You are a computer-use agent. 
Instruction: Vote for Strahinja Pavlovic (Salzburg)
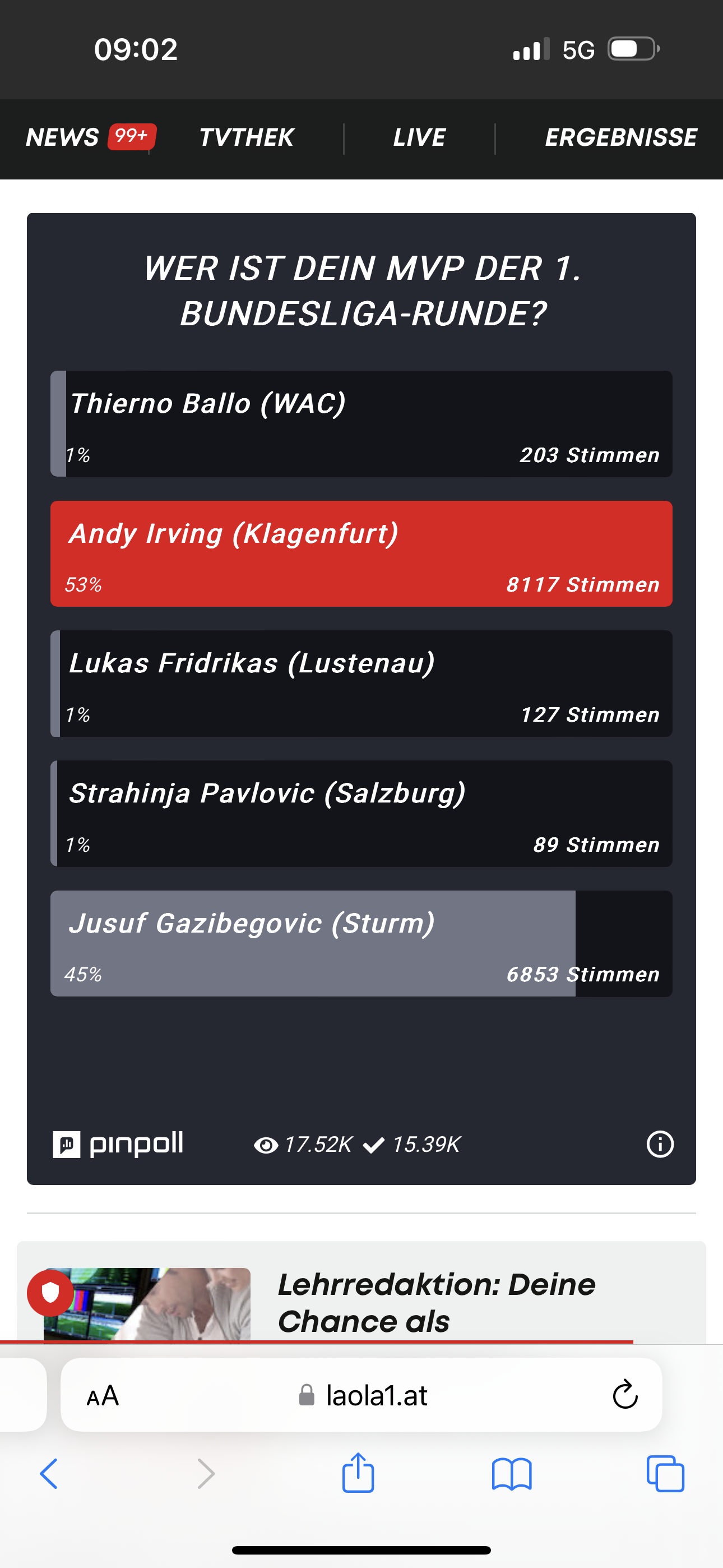click(361, 813)
